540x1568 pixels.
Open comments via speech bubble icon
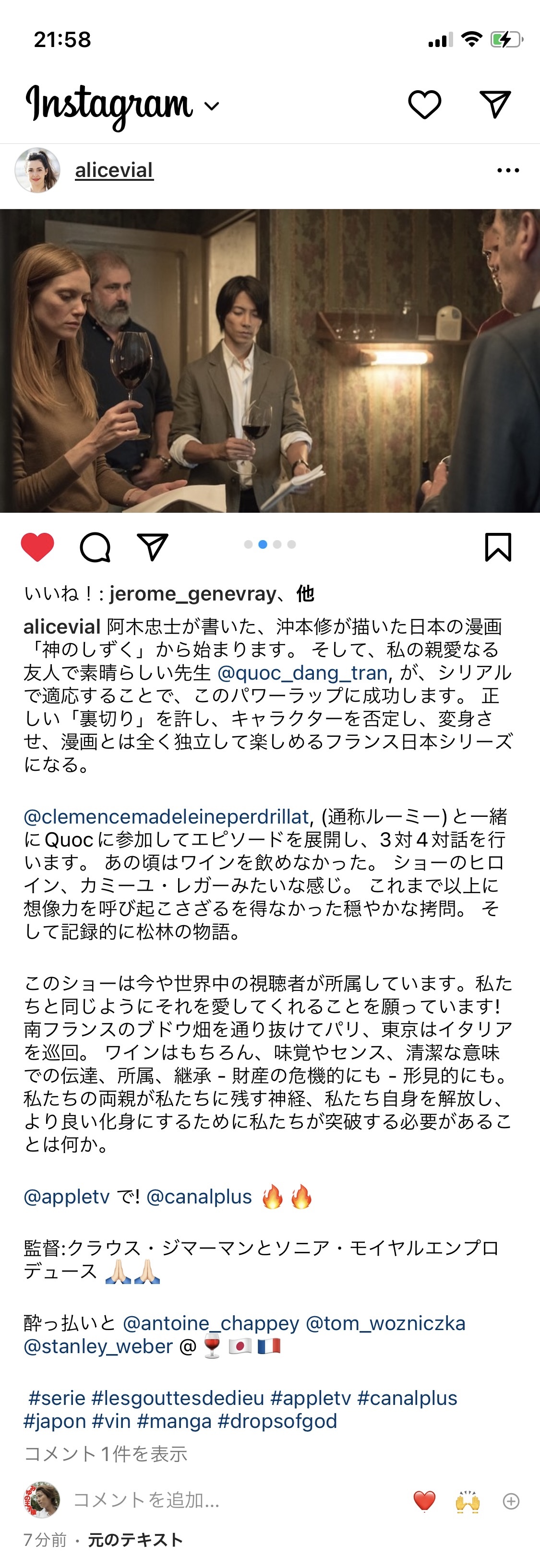click(x=96, y=547)
